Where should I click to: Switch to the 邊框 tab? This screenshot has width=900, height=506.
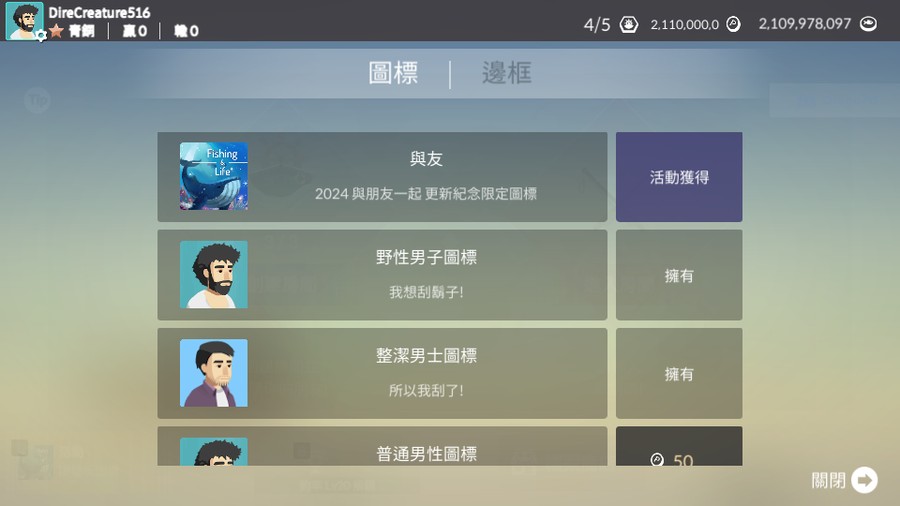tap(506, 73)
